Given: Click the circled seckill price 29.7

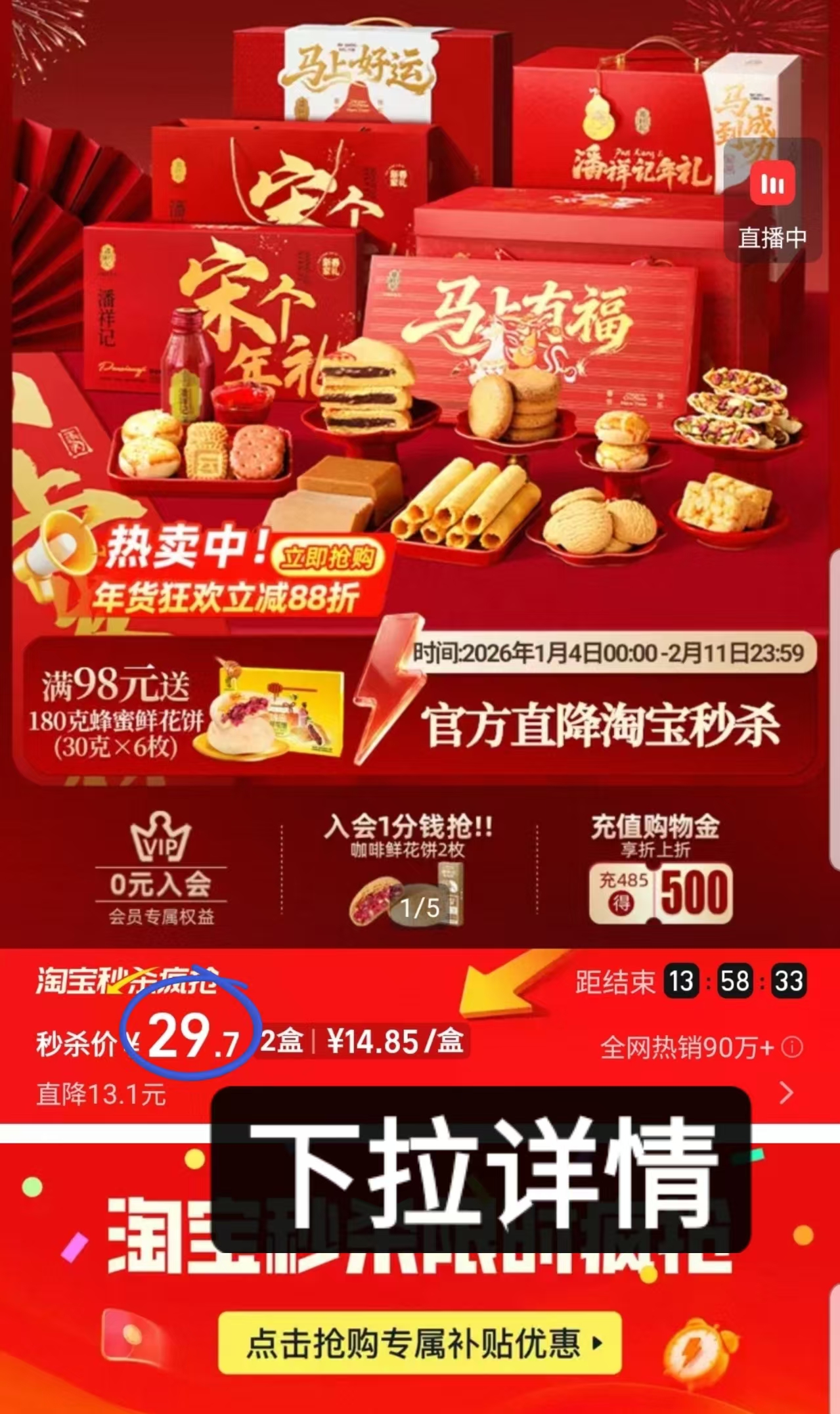Looking at the screenshot, I should coord(190,1042).
